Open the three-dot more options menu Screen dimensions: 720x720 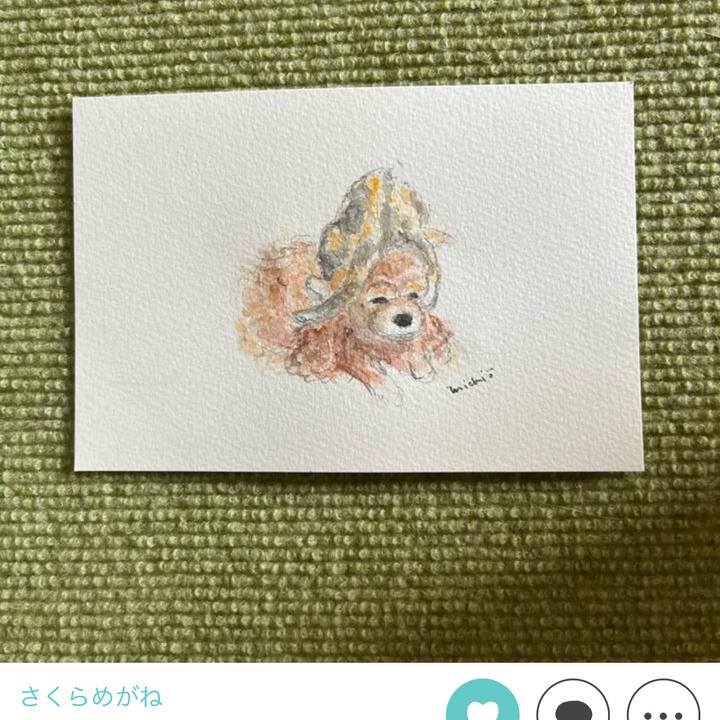coord(663,706)
